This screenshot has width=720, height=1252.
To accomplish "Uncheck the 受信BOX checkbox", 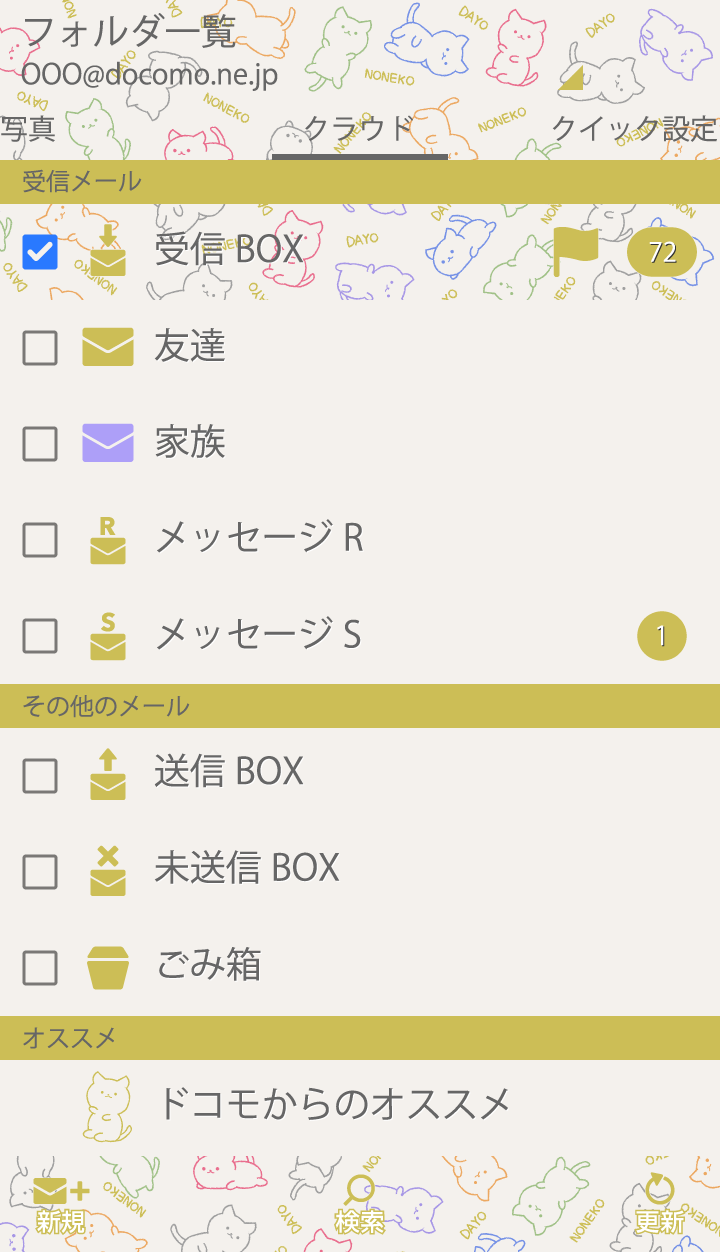I will point(40,252).
